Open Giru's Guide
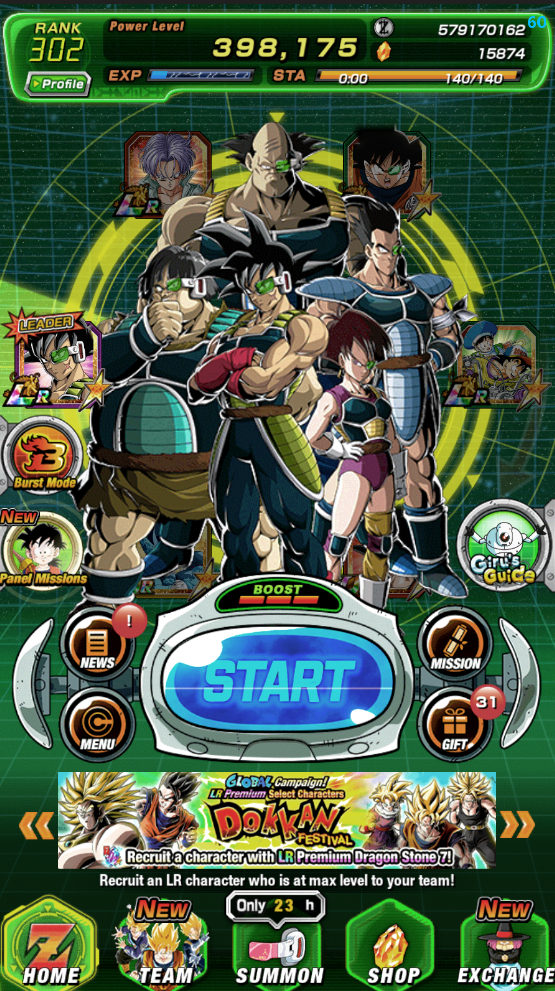The width and height of the screenshot is (555, 991). [x=503, y=544]
